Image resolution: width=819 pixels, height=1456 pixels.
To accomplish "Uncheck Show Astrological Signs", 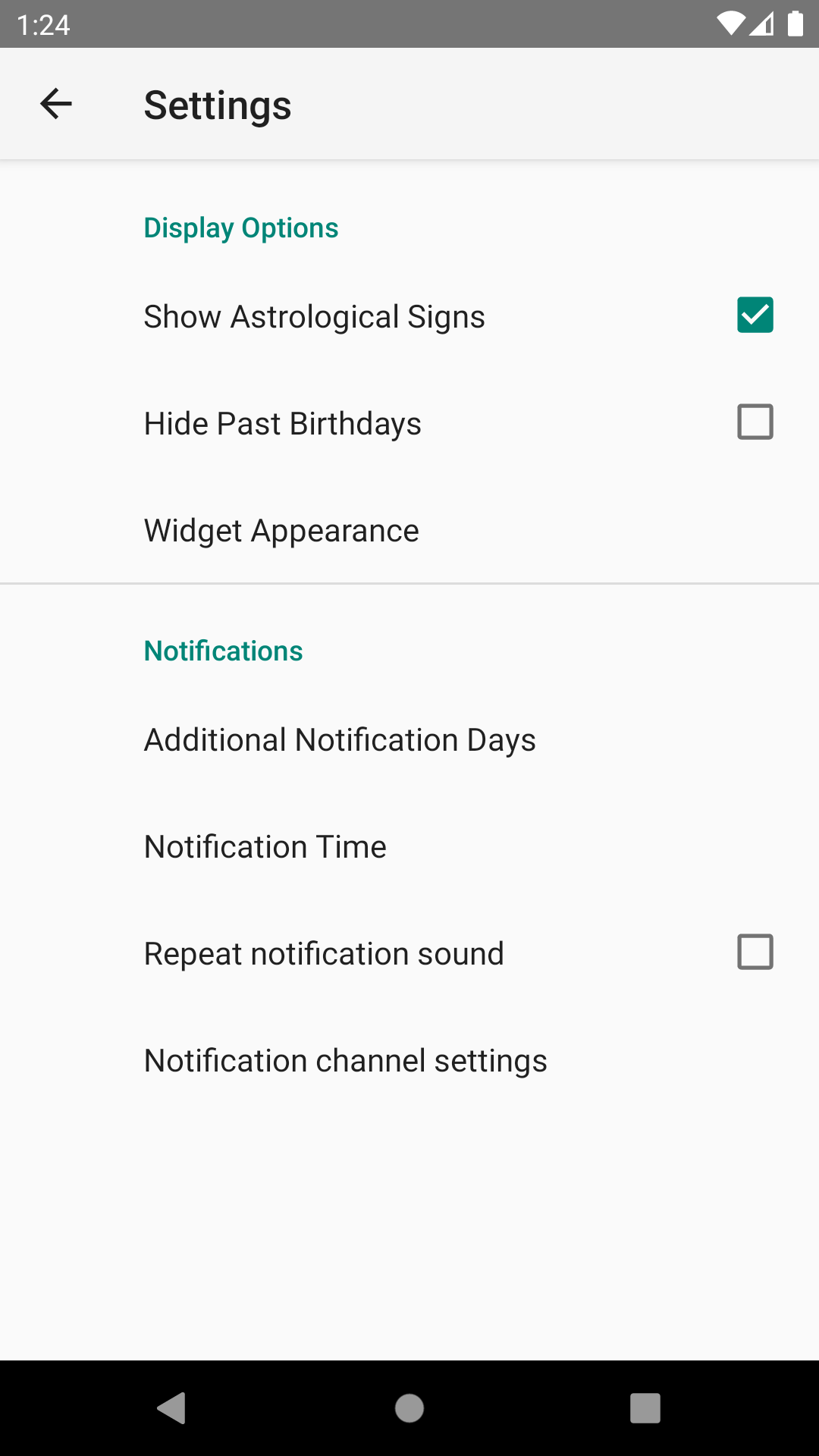I will (x=755, y=315).
